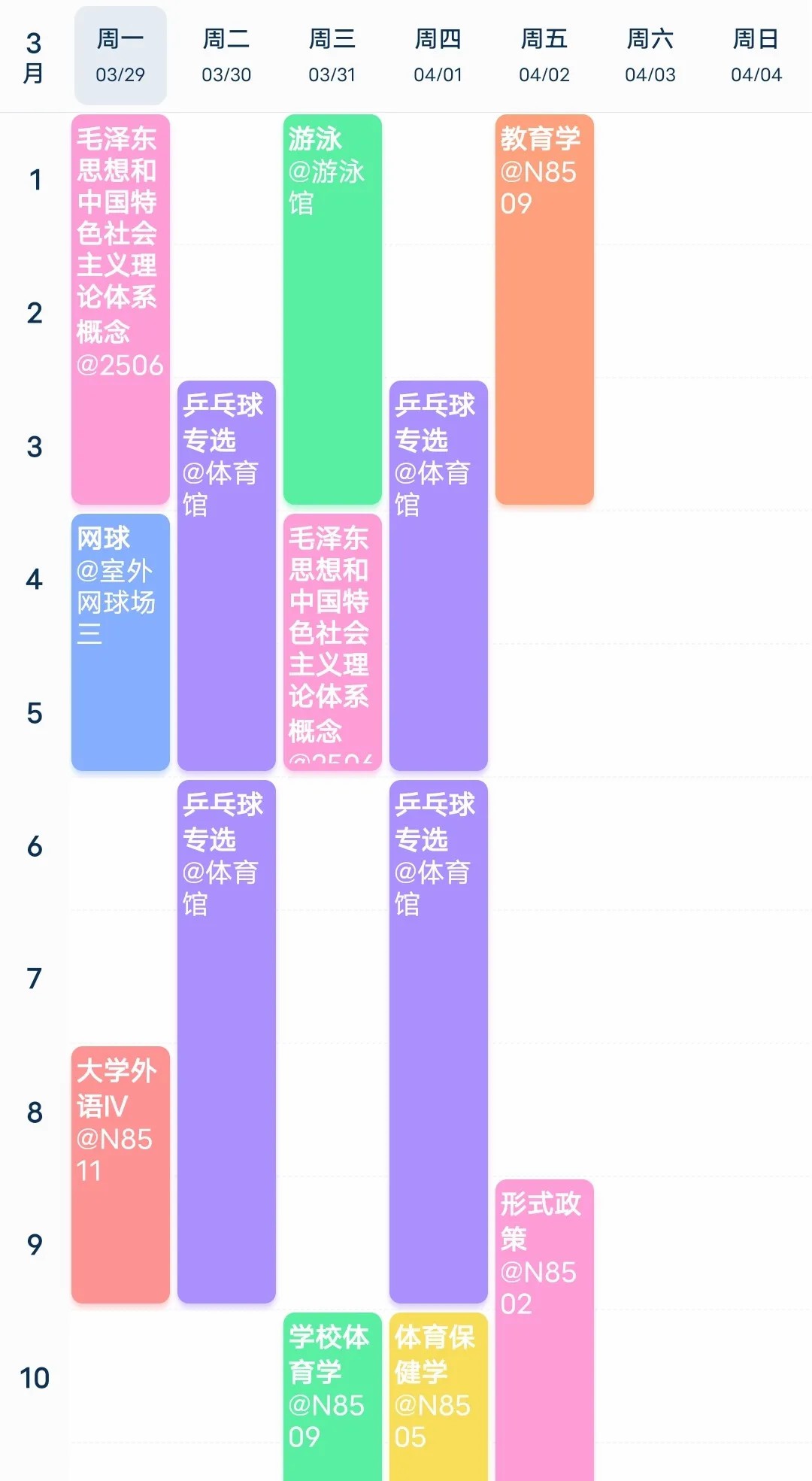Open the 教育学 @N8509 course card

(x=544, y=309)
